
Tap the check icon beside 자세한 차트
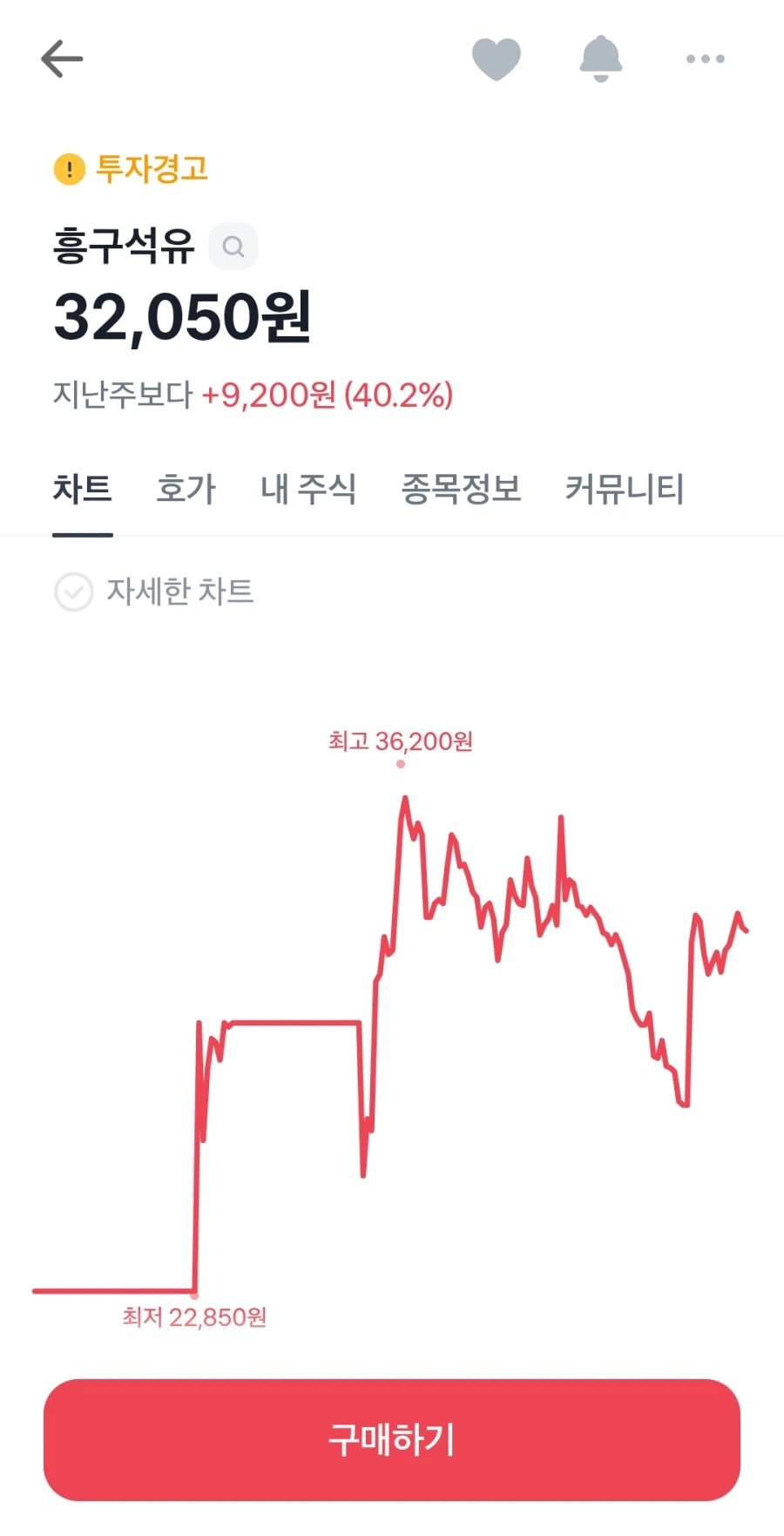[x=73, y=592]
